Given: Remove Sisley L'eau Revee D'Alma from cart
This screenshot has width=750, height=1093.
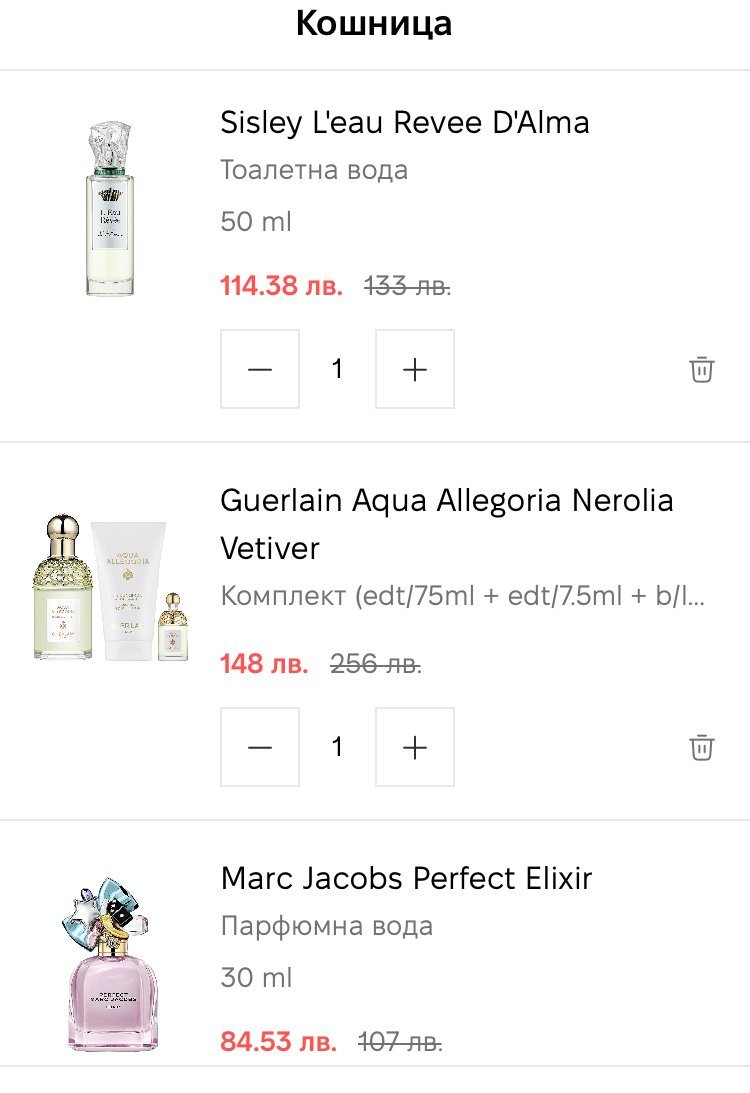Looking at the screenshot, I should (702, 369).
